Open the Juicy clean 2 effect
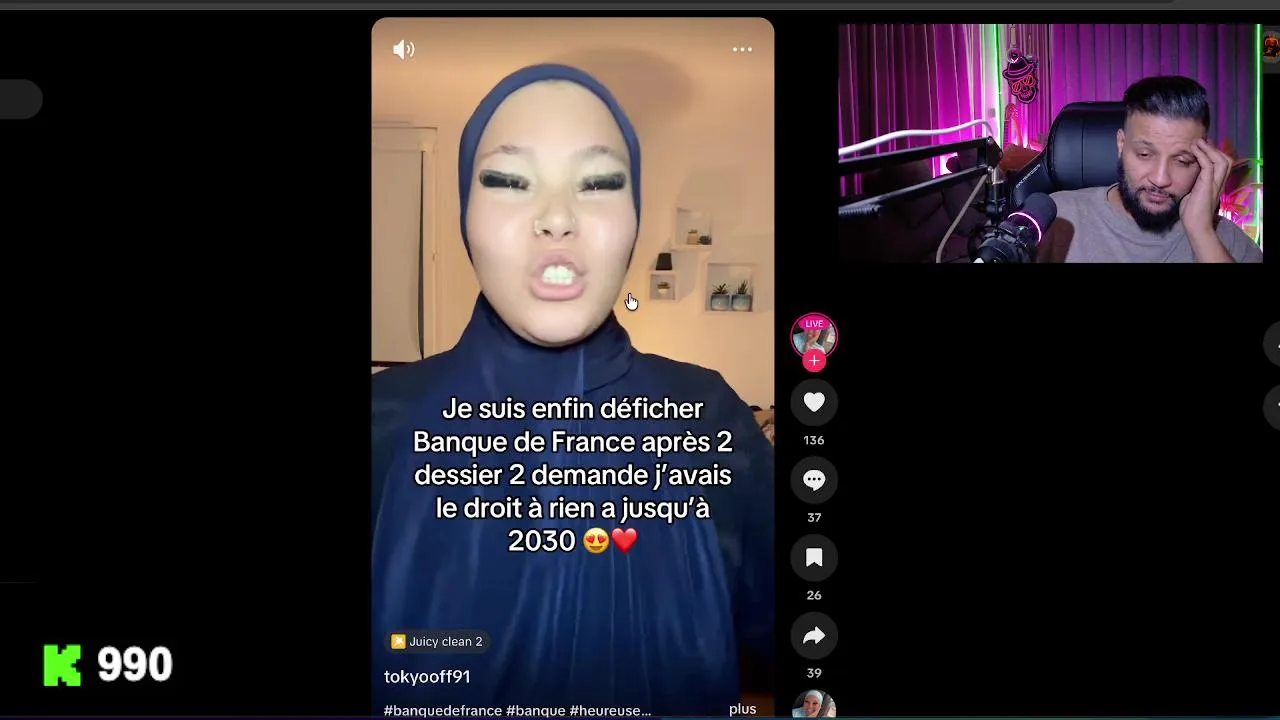Viewport: 1280px width, 720px height. pyautogui.click(x=437, y=641)
